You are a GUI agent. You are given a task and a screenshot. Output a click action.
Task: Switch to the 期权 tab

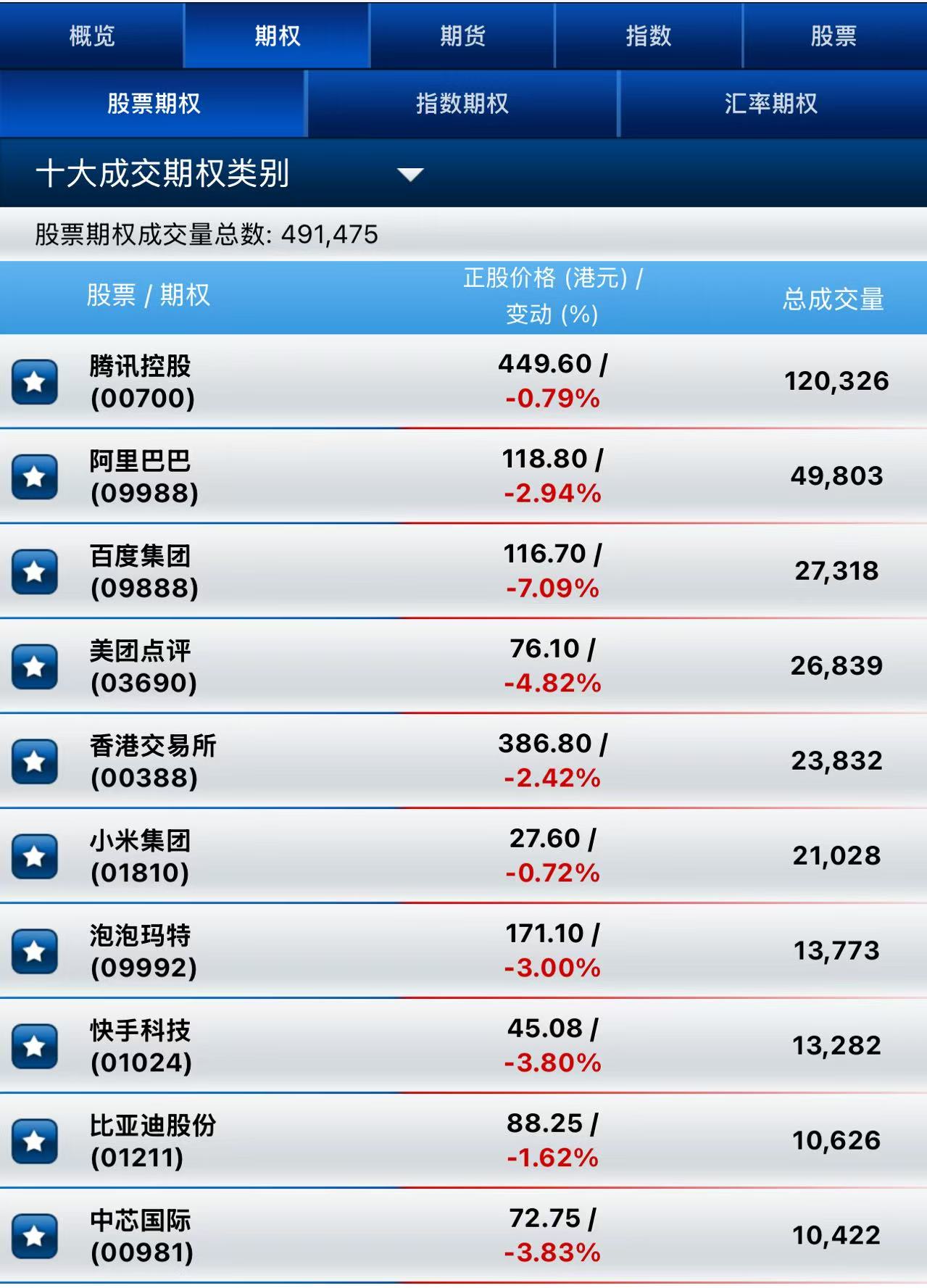(x=277, y=36)
